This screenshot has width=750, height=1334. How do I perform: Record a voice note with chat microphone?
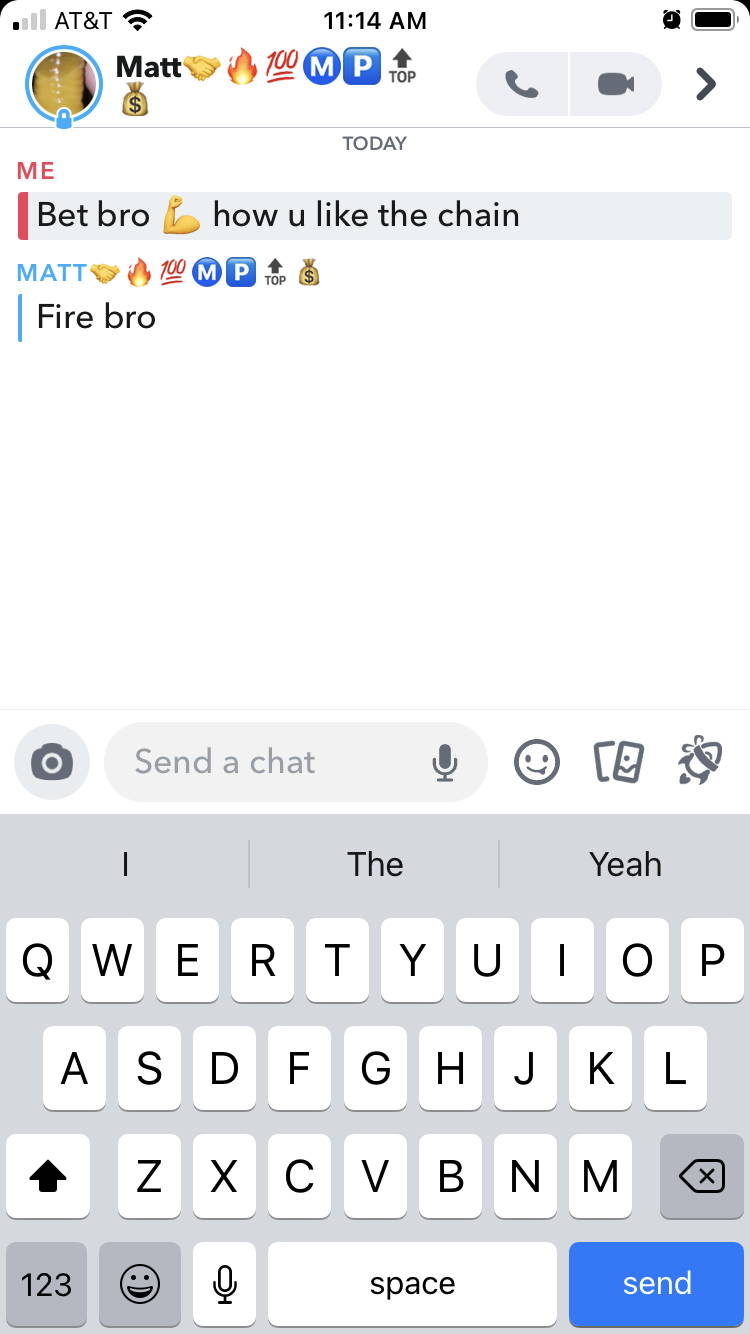pos(445,763)
